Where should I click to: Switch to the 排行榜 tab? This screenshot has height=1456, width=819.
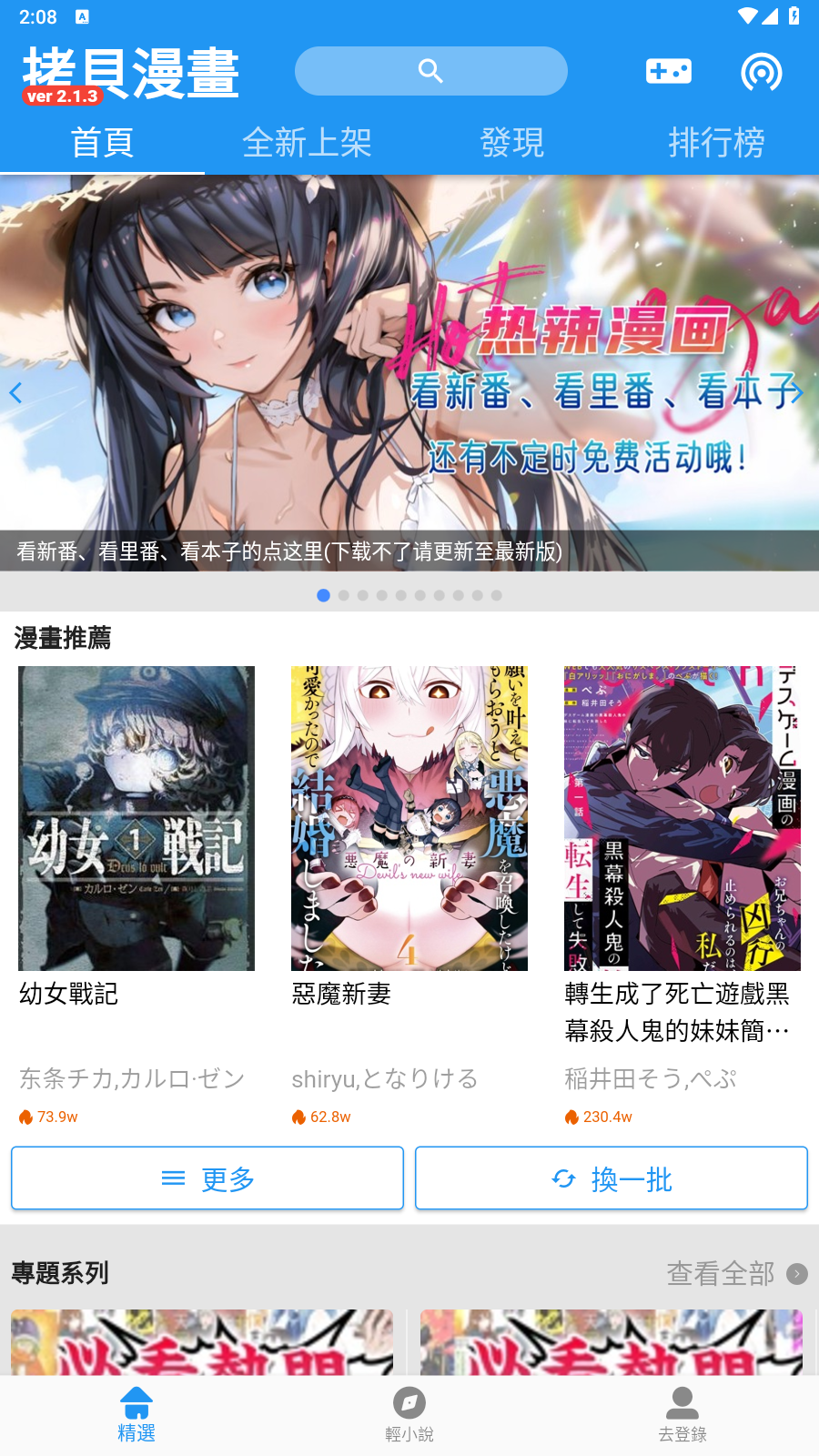pyautogui.click(x=716, y=143)
